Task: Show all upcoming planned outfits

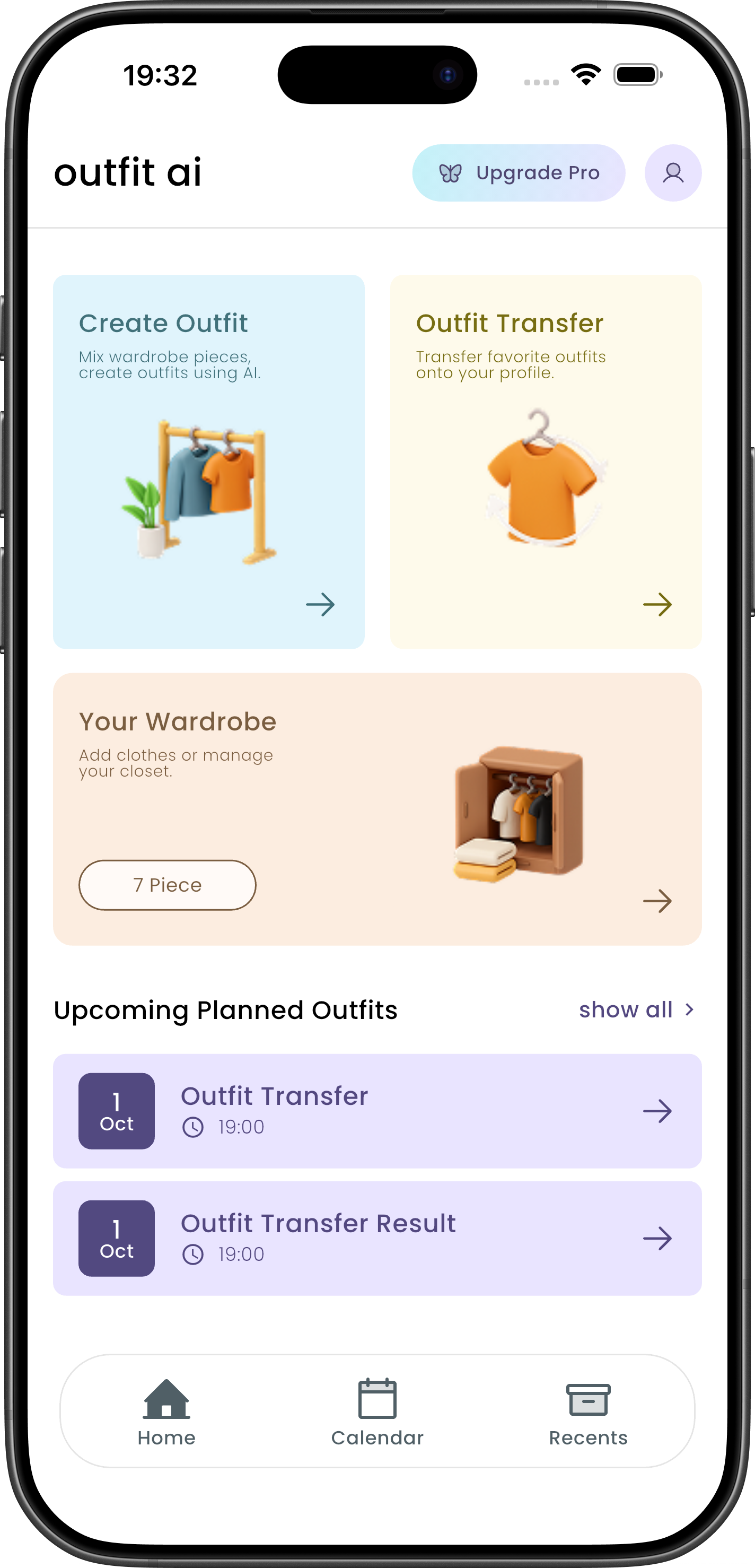Action: click(635, 1010)
